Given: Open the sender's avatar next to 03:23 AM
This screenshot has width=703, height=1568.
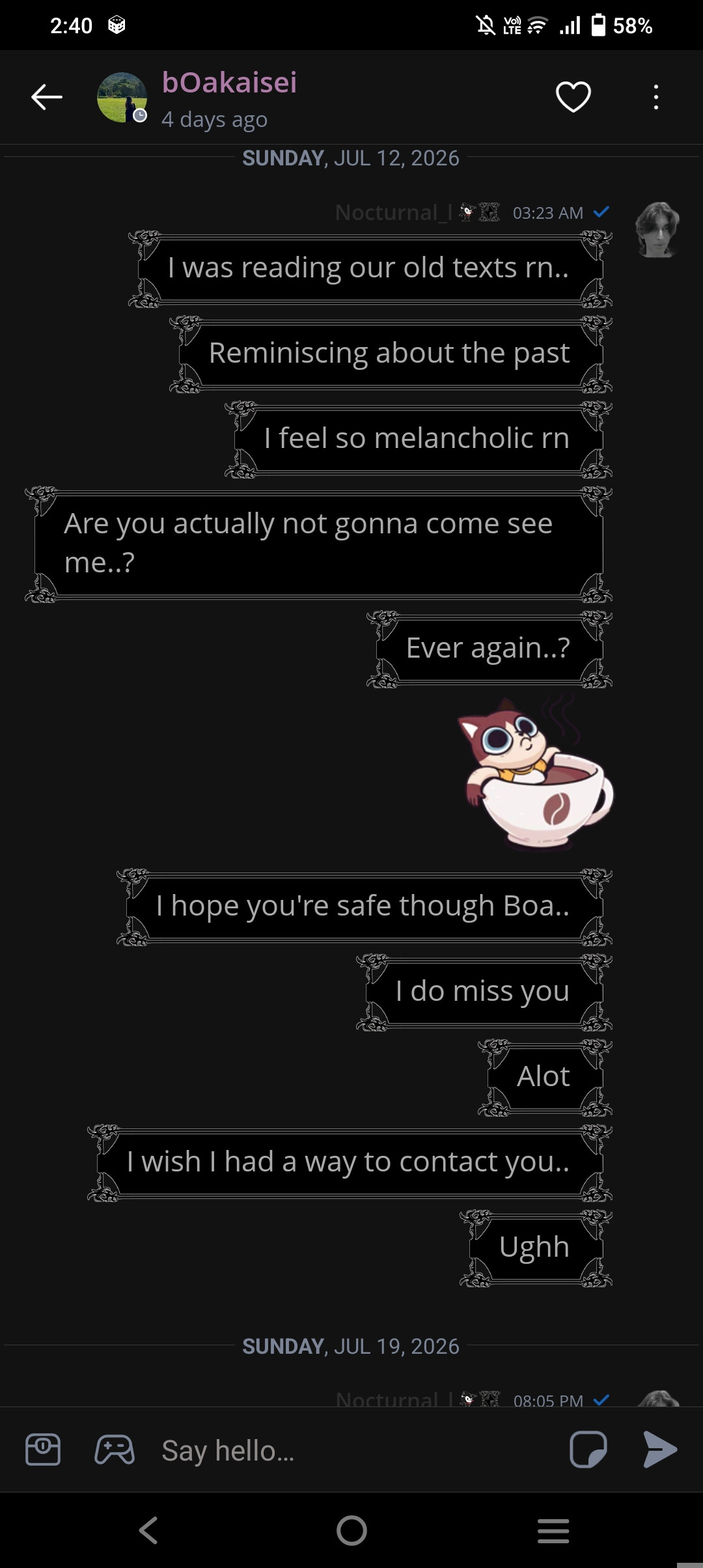Looking at the screenshot, I should [x=657, y=230].
